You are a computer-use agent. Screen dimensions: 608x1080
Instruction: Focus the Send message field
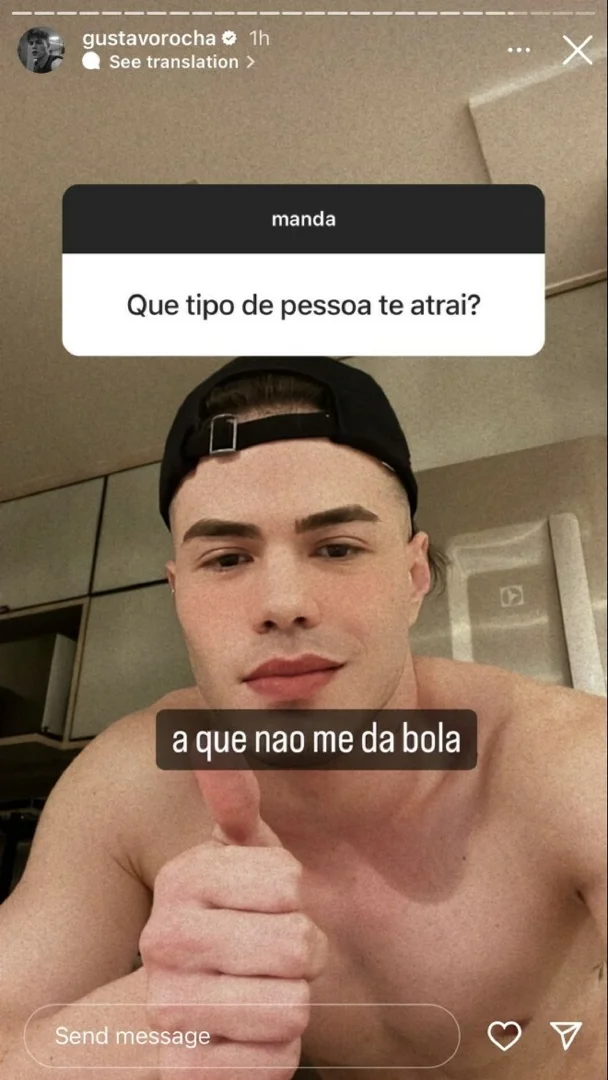pos(240,1036)
